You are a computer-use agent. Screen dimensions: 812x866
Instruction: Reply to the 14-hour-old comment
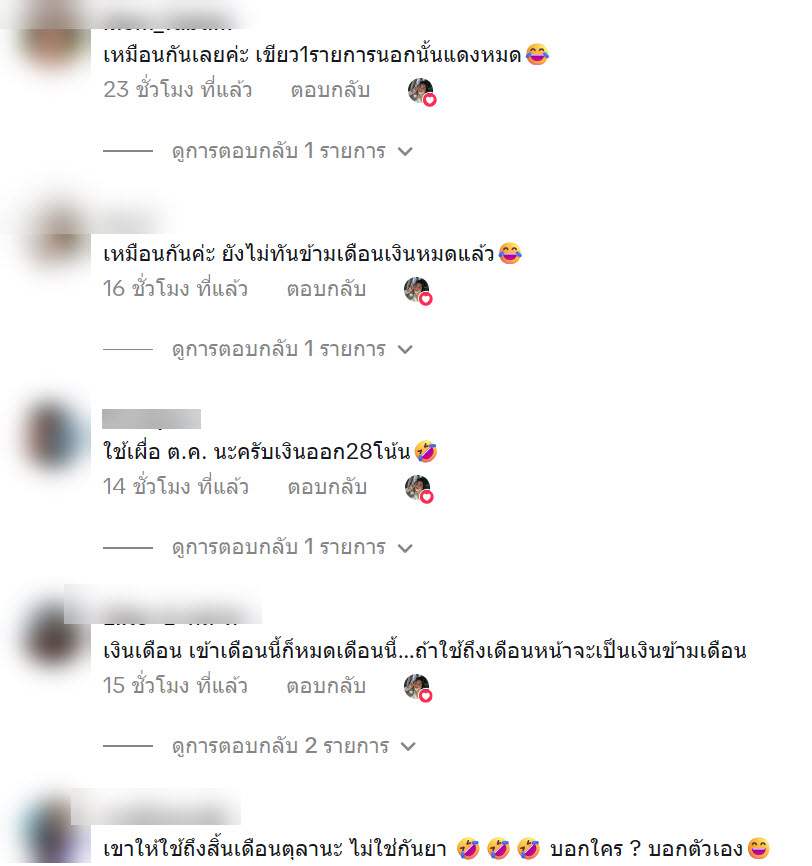[x=327, y=487]
